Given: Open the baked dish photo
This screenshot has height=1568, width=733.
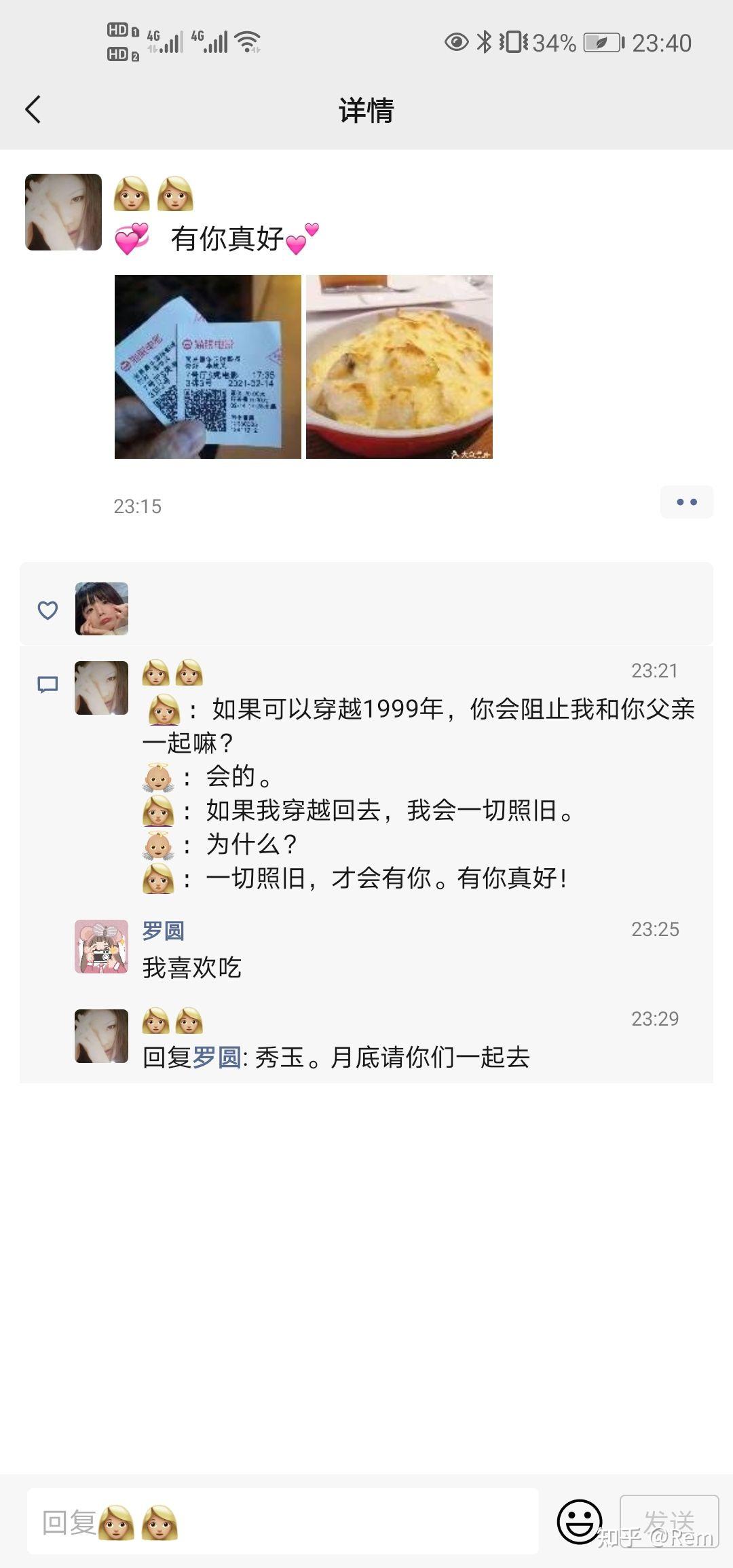Looking at the screenshot, I should coord(399,367).
